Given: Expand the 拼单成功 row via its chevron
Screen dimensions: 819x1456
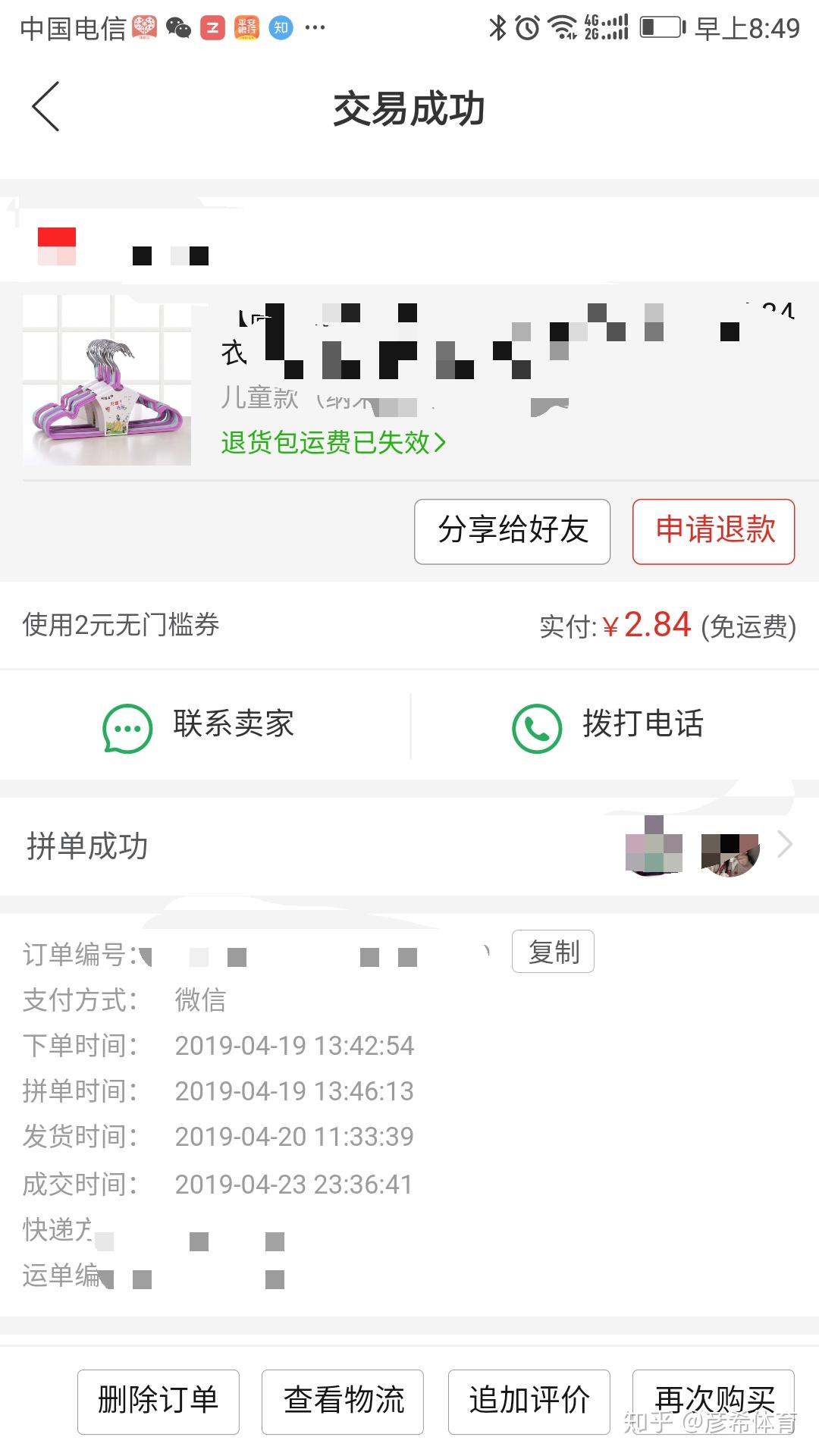Looking at the screenshot, I should (786, 845).
